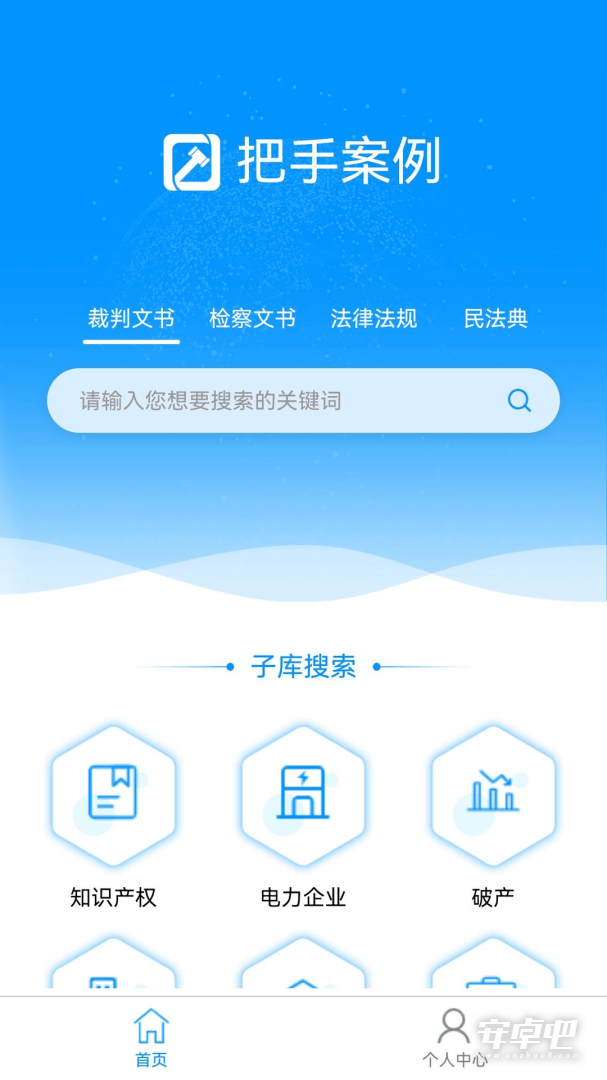Open the 知识产权 sub-library

(x=113, y=816)
